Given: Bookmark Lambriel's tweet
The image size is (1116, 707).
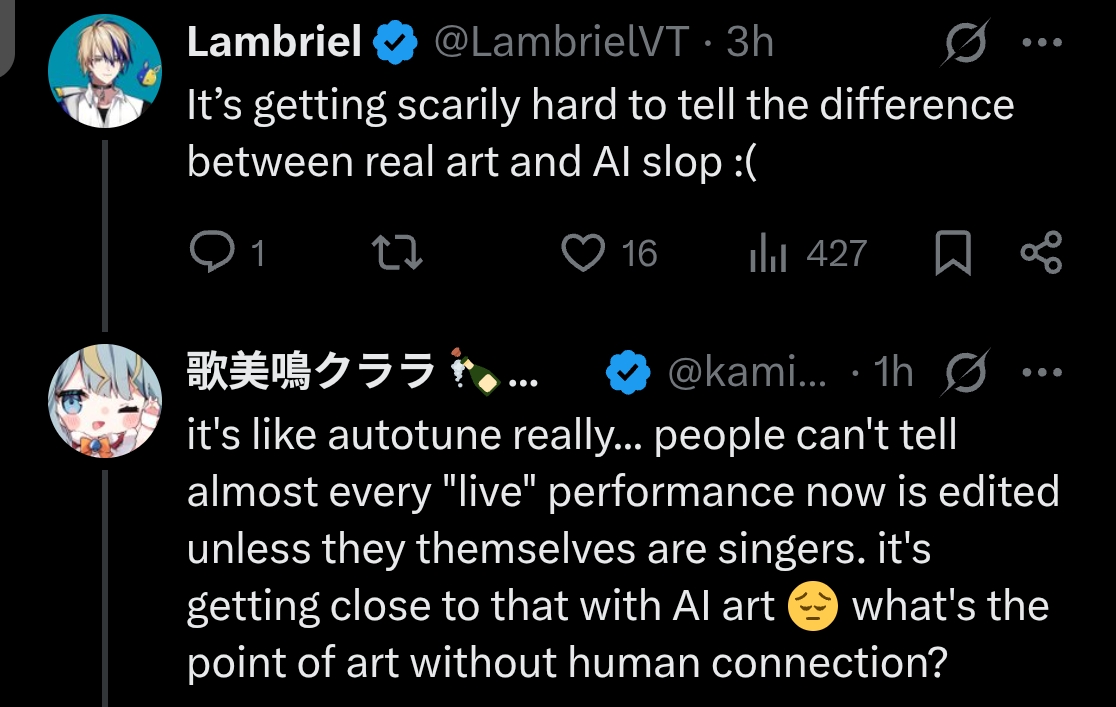Looking at the screenshot, I should coord(951,253).
